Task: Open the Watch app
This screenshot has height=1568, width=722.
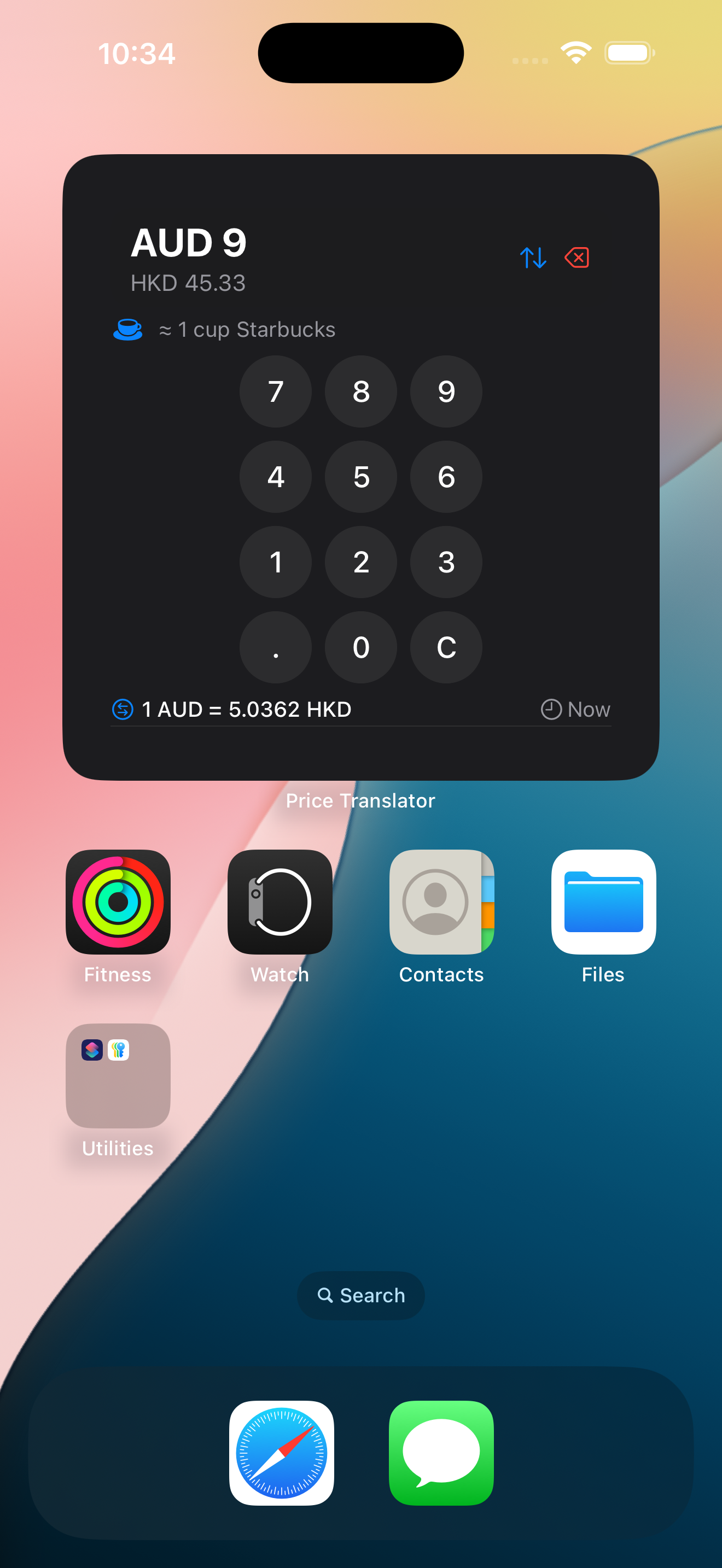Action: [280, 902]
